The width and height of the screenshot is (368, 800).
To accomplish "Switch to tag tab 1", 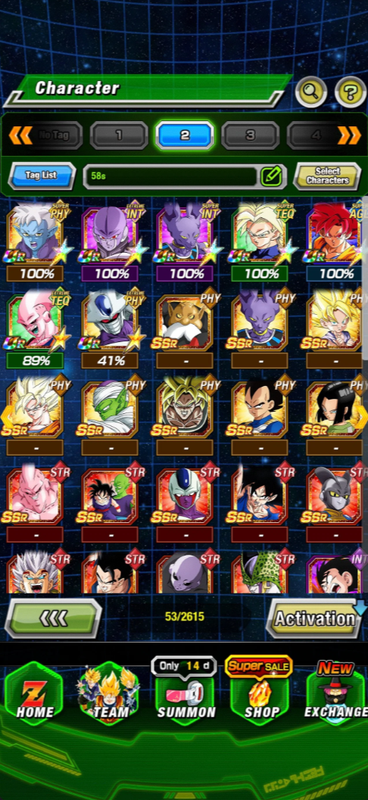I will pos(119,135).
